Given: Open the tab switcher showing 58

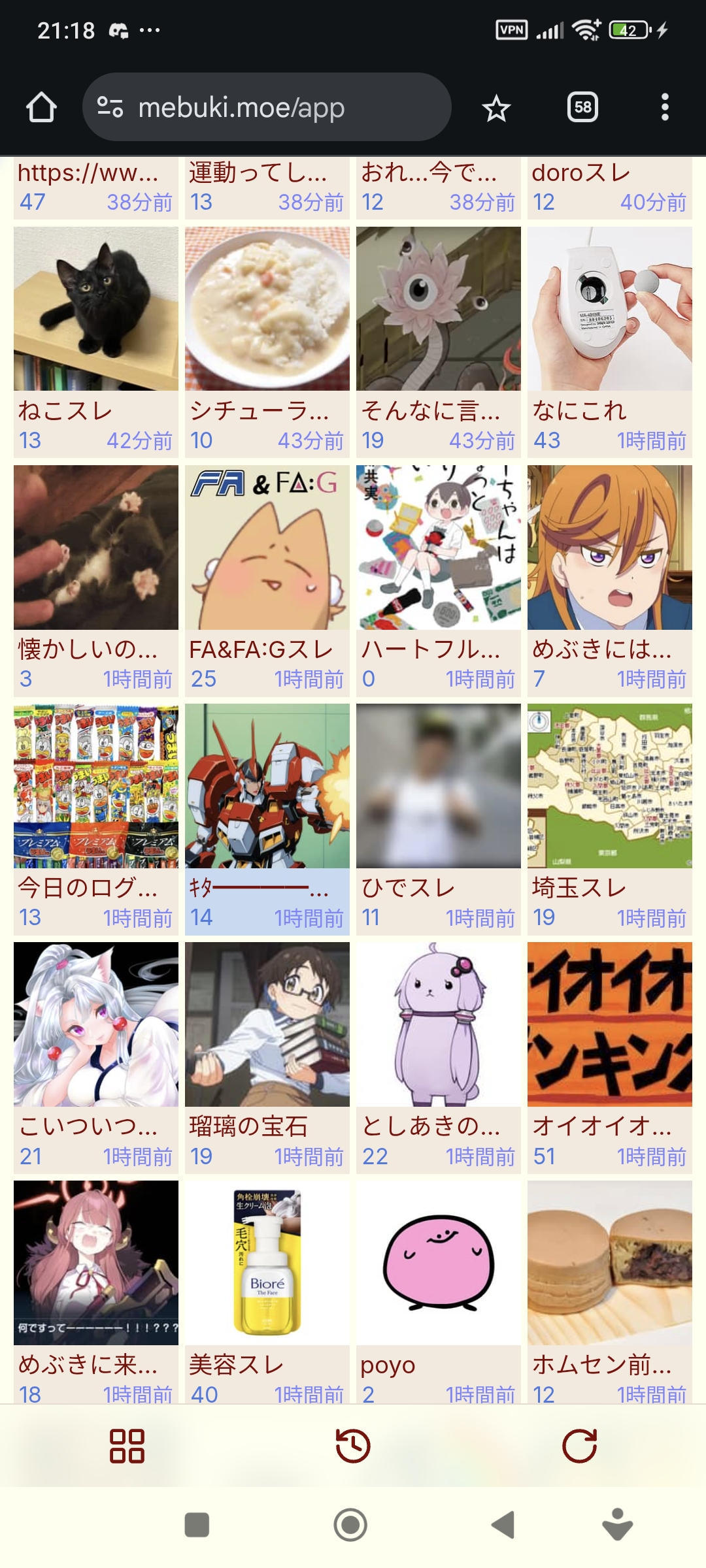Looking at the screenshot, I should pyautogui.click(x=582, y=107).
